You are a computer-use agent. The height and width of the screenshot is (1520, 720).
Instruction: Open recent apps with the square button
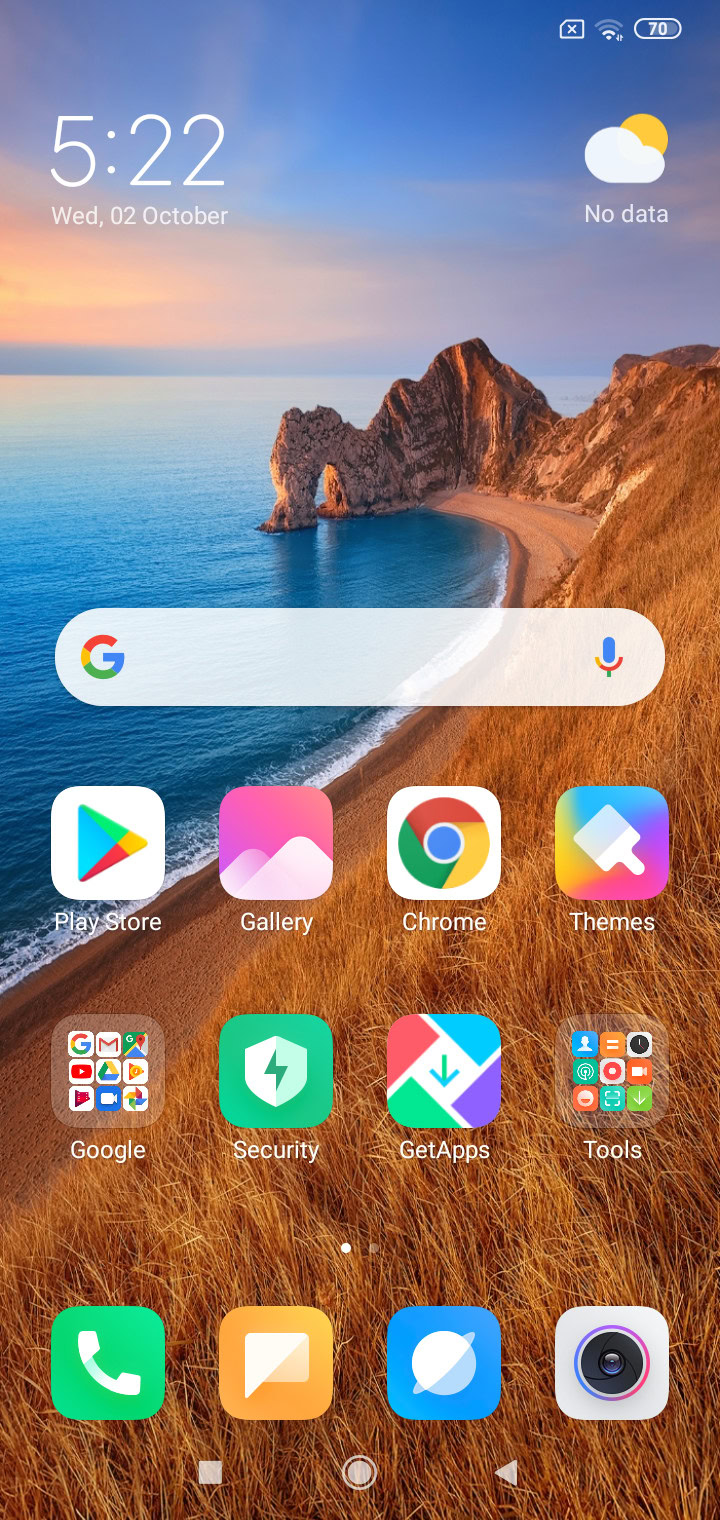[x=210, y=1472]
